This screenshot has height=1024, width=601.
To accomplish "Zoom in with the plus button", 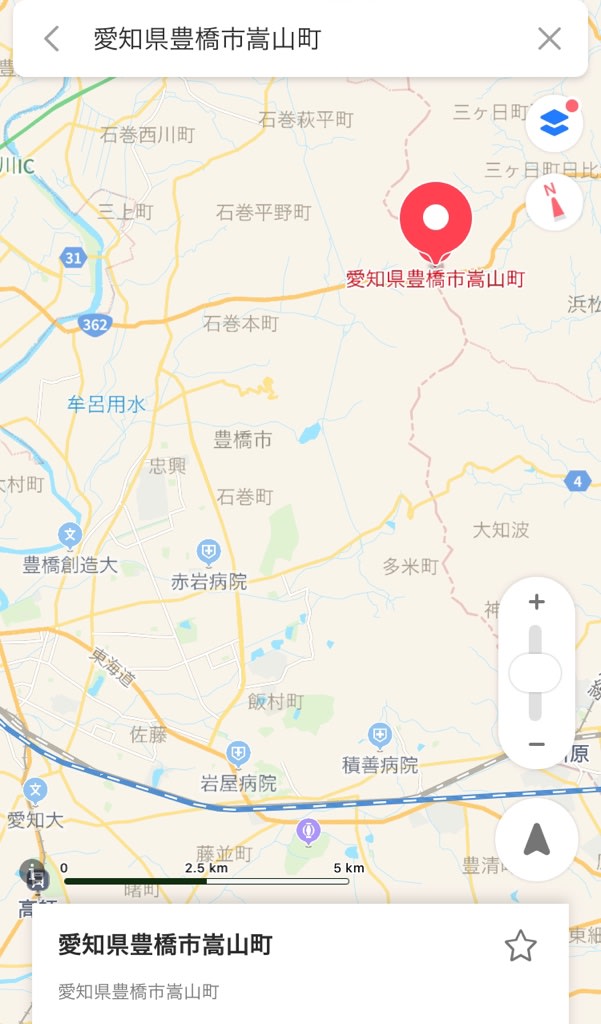I will click(536, 602).
